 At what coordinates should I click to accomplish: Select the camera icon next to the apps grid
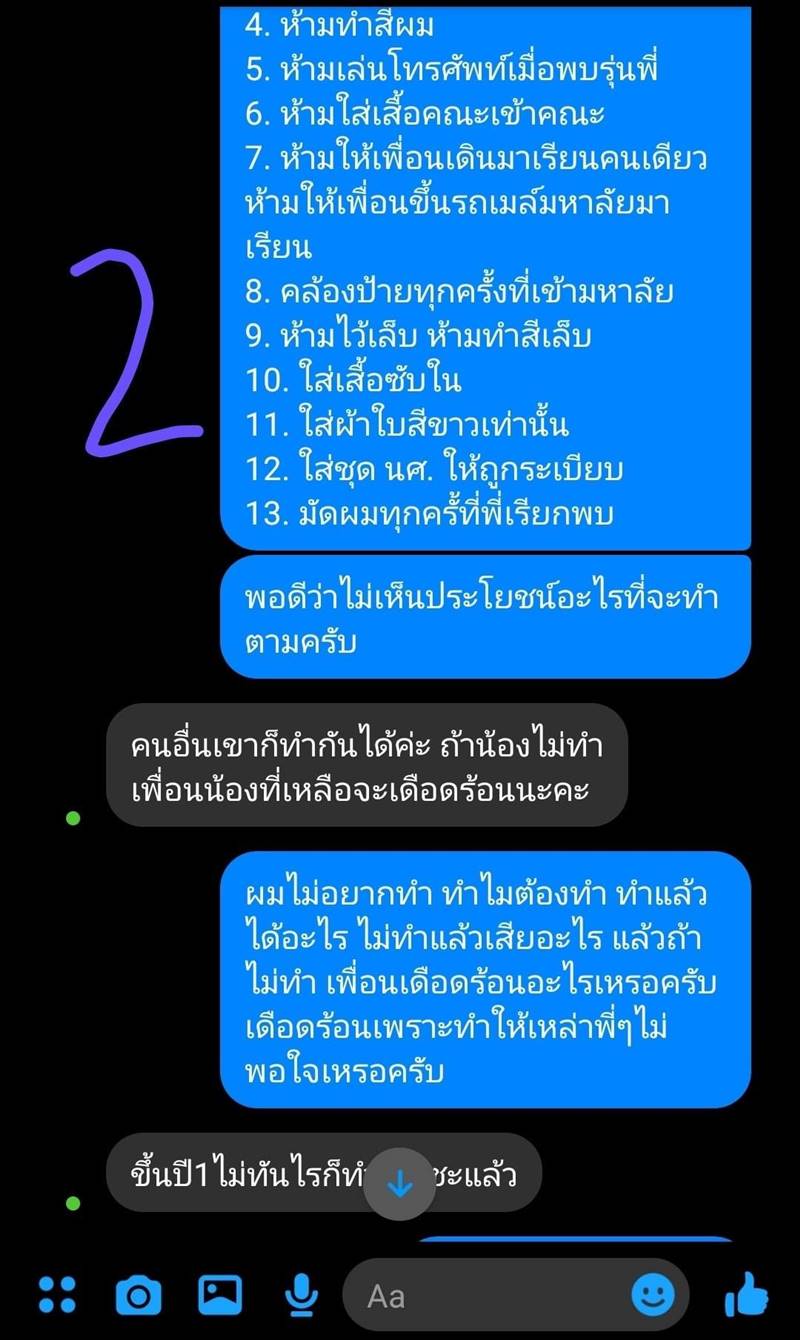pyautogui.click(x=139, y=1292)
